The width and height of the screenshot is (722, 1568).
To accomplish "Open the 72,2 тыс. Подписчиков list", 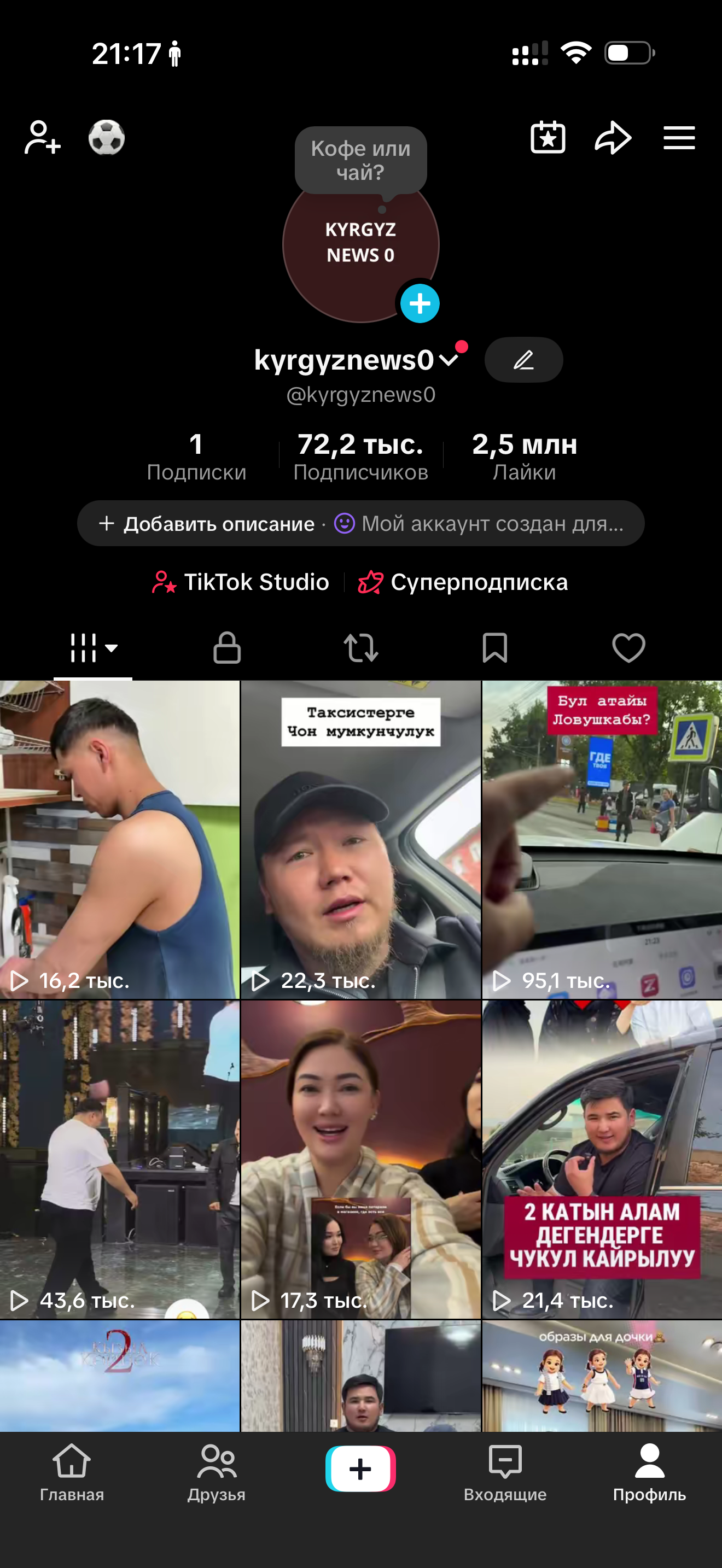I will (x=360, y=457).
